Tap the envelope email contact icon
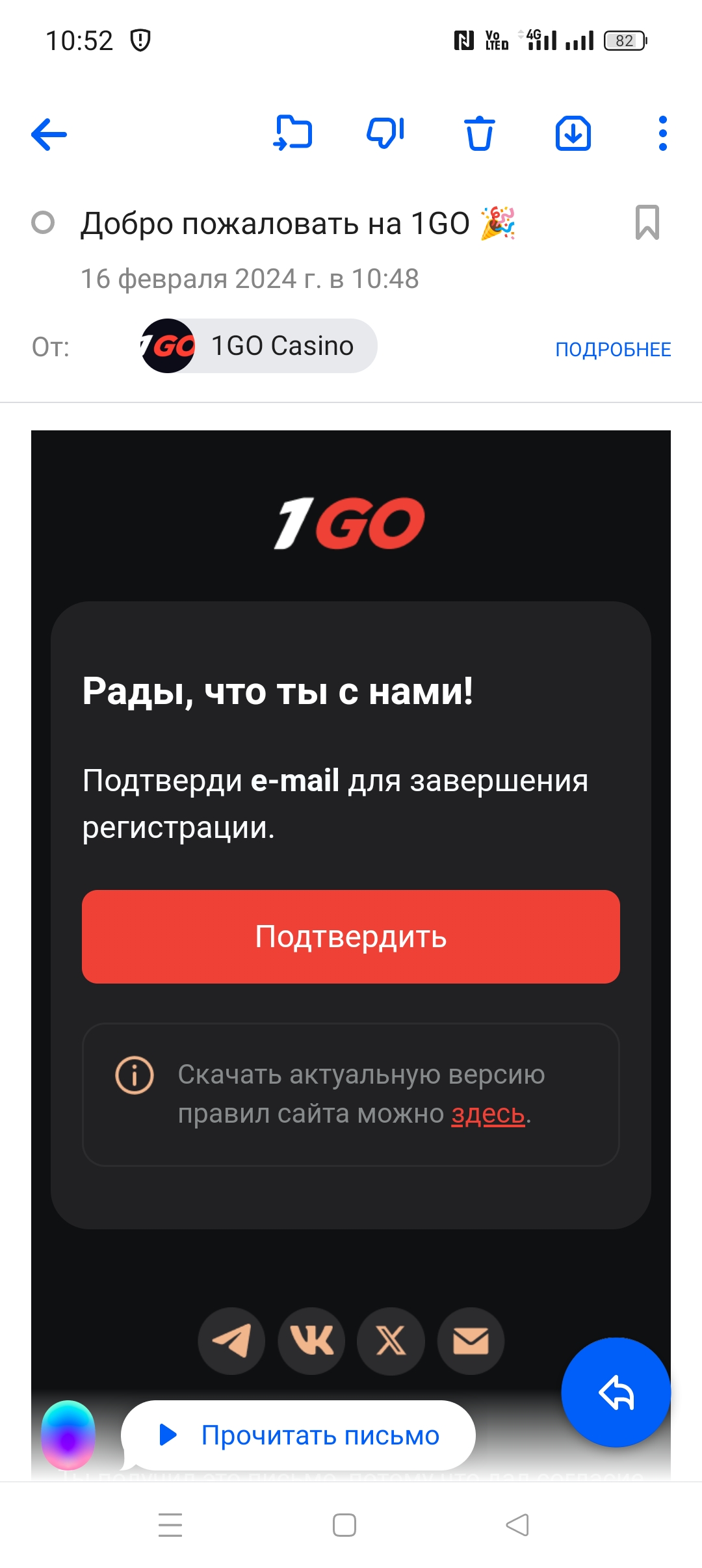 471,1341
